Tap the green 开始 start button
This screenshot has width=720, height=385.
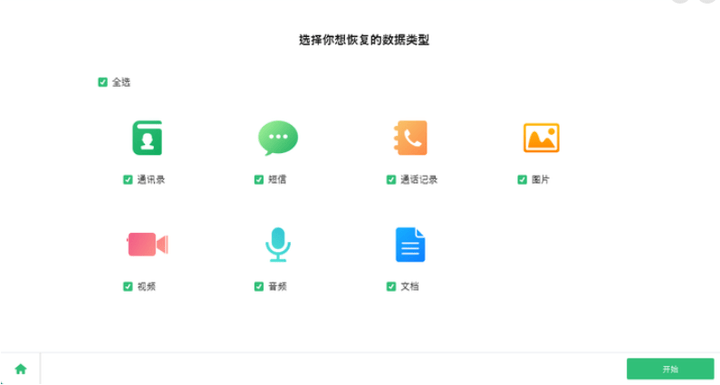pos(670,369)
